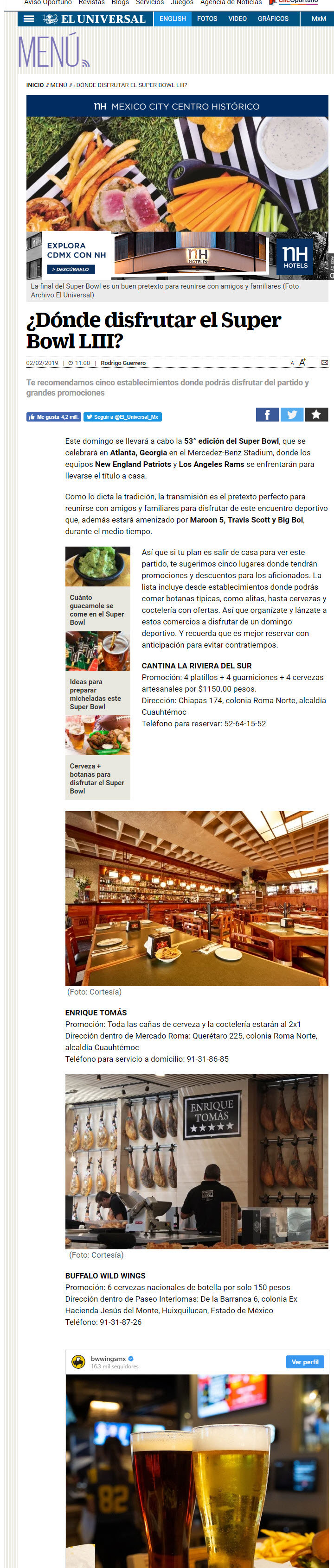Go to INICIO breadcrumb
The height and width of the screenshot is (1568, 334).
[x=35, y=85]
